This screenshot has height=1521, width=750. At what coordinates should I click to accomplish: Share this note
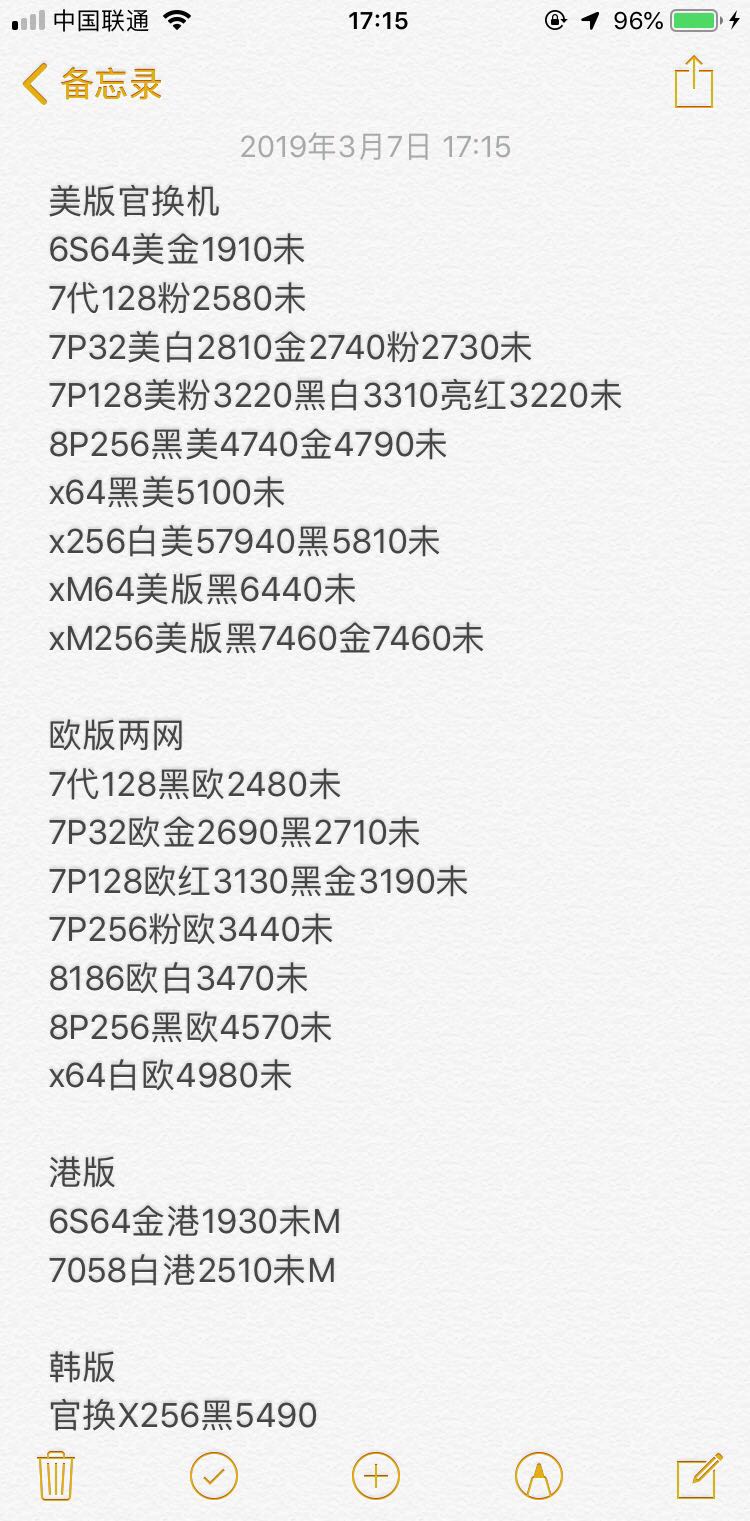[x=693, y=82]
